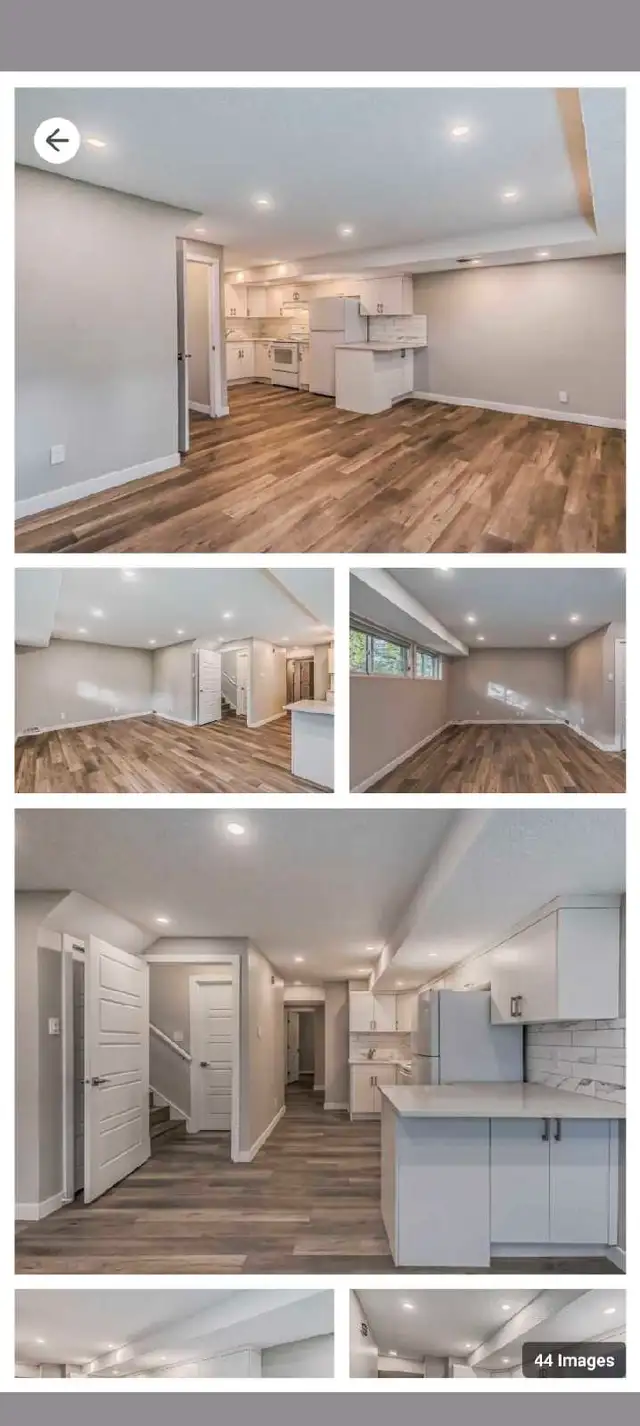
Task: Tap the 44 Images badge
Action: pos(574,1360)
